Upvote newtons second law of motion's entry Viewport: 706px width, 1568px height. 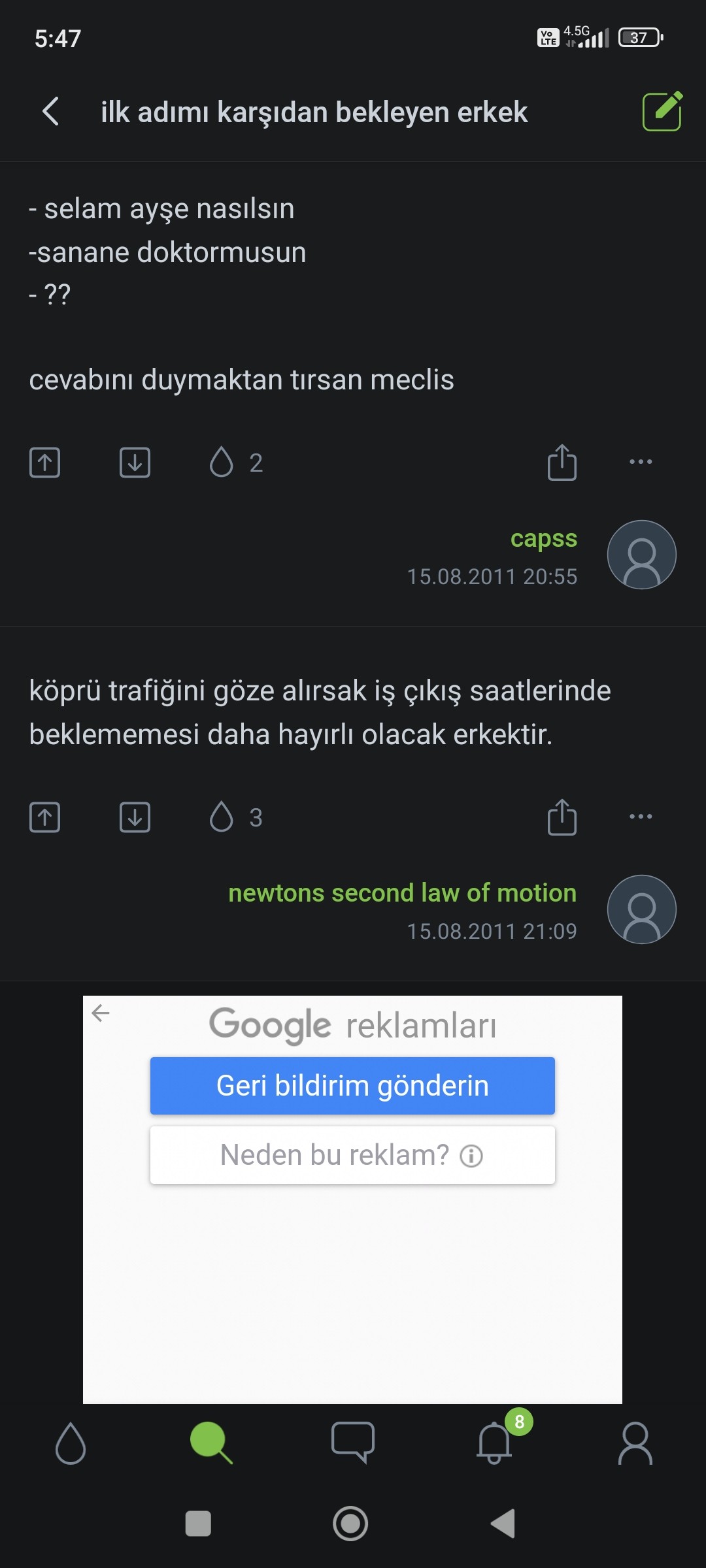(45, 817)
